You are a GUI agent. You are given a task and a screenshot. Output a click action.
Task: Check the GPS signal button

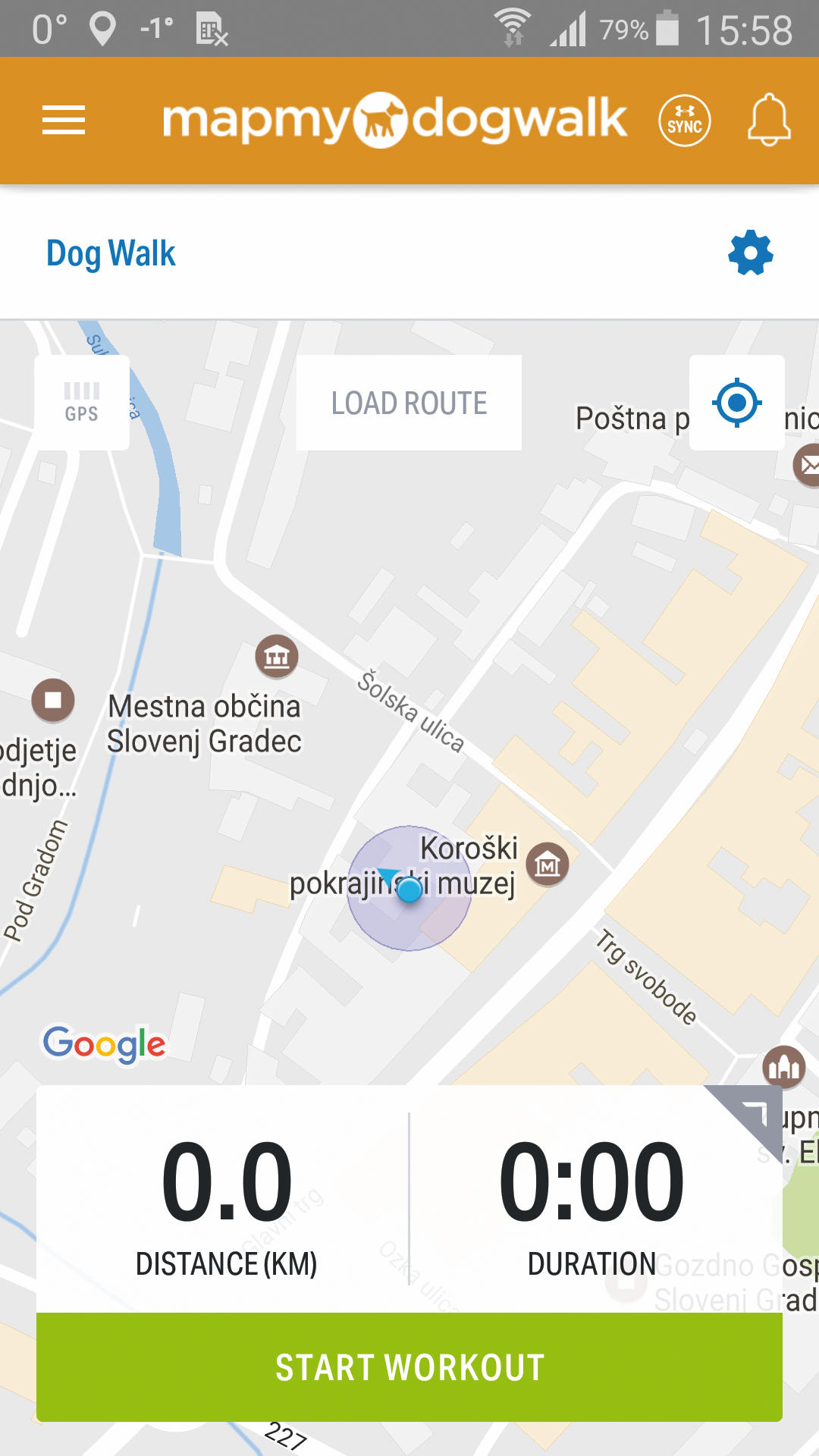[82, 403]
